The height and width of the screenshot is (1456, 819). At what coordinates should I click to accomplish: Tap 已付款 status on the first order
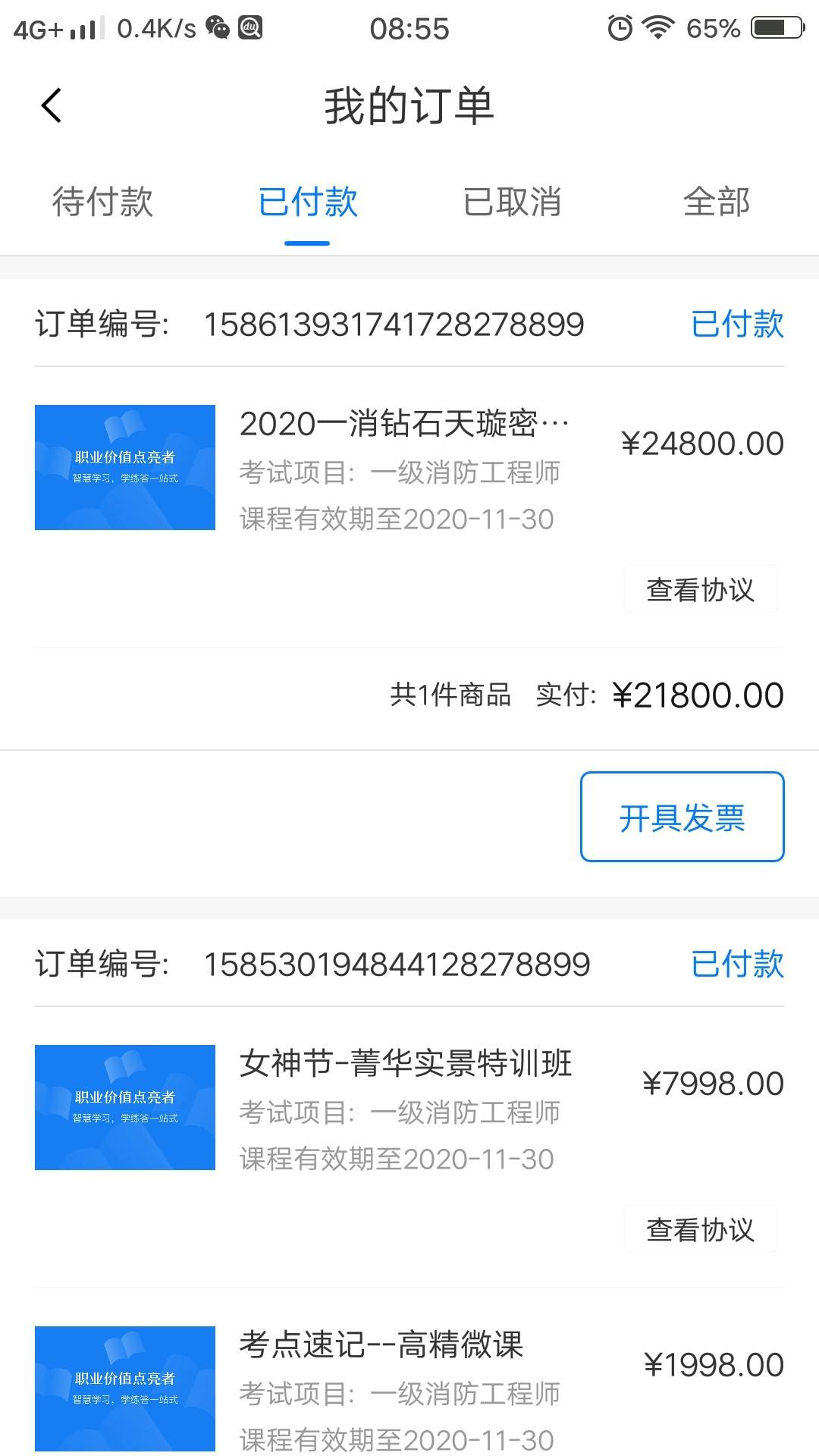(x=738, y=325)
